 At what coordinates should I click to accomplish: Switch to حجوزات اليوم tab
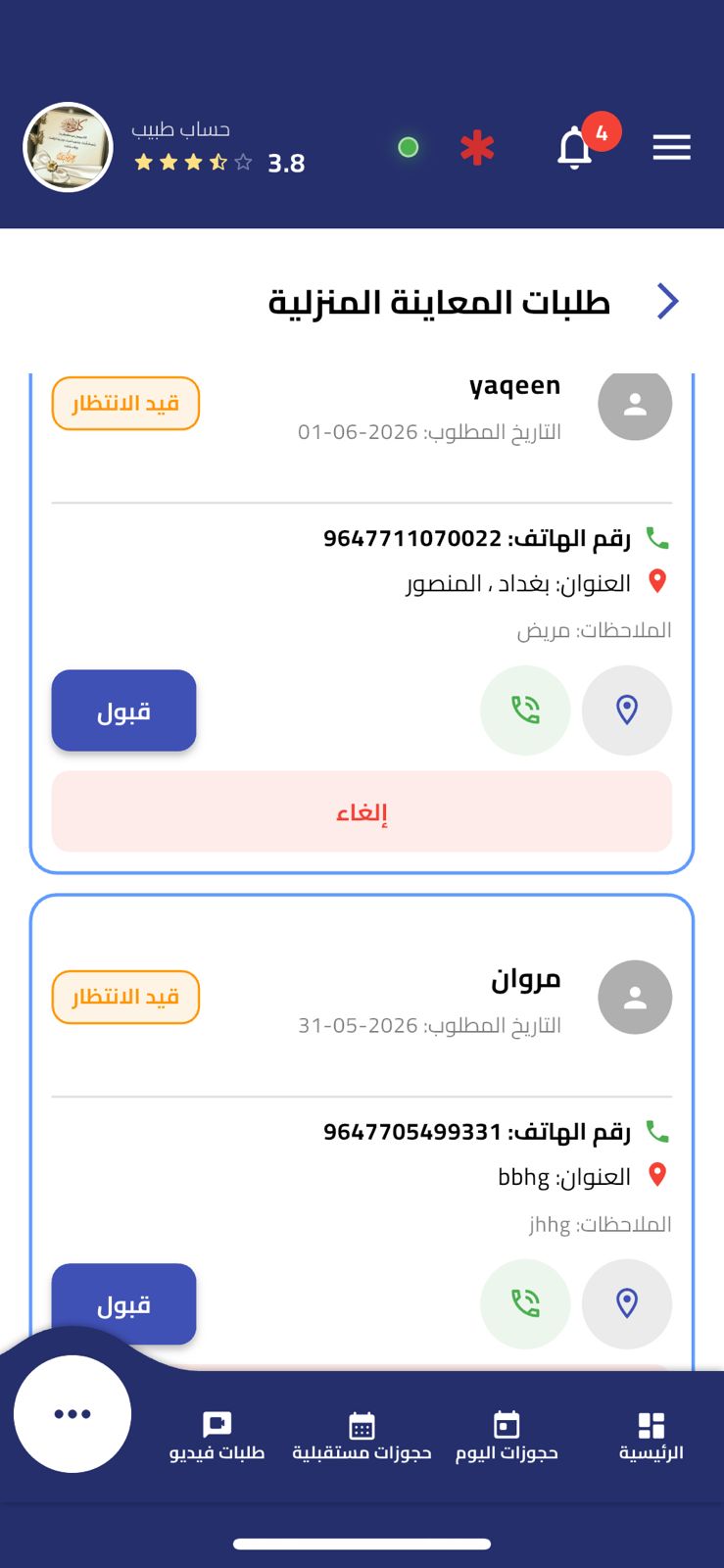[507, 1437]
